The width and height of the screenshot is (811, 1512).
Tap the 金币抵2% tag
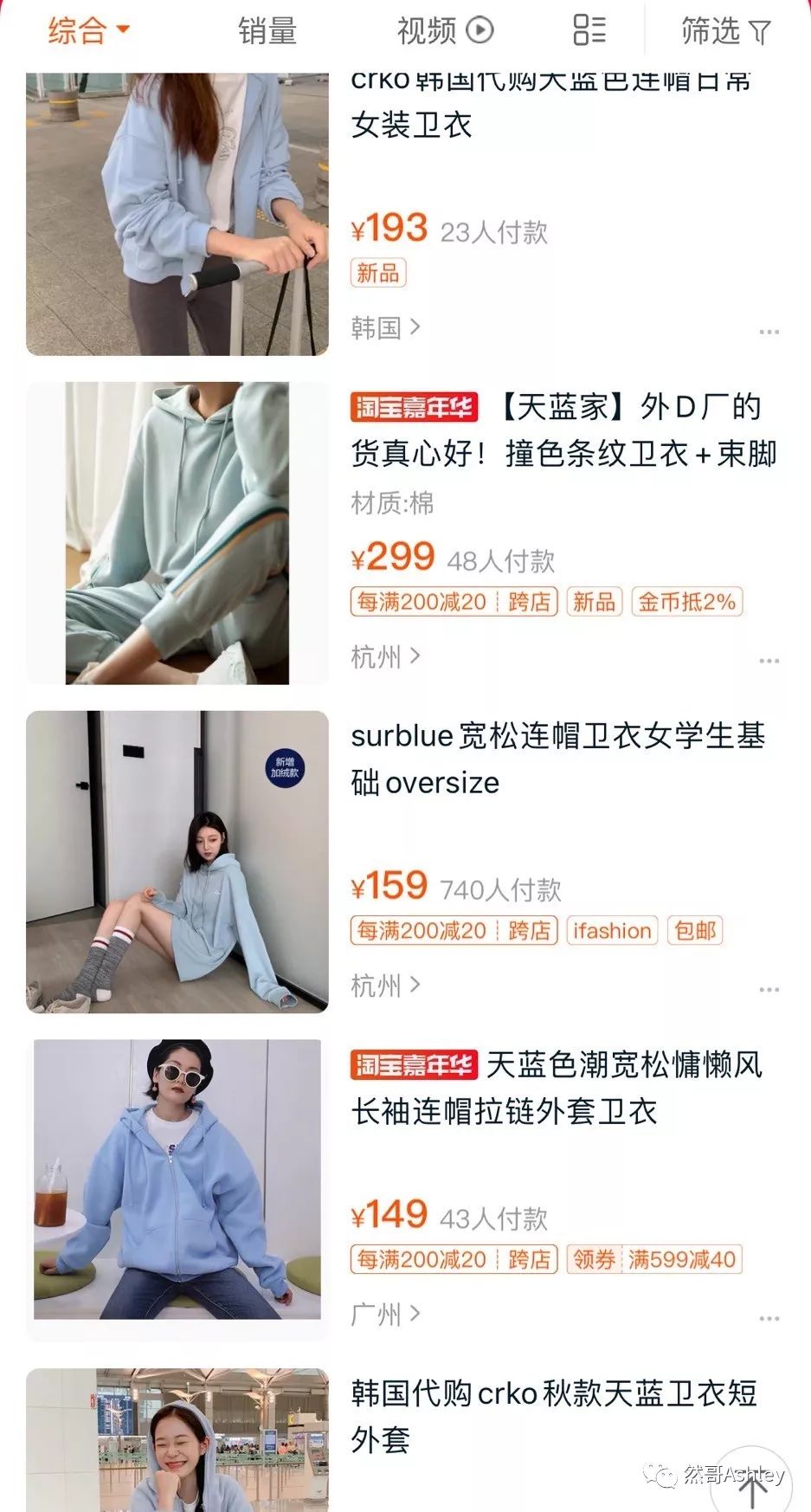687,602
